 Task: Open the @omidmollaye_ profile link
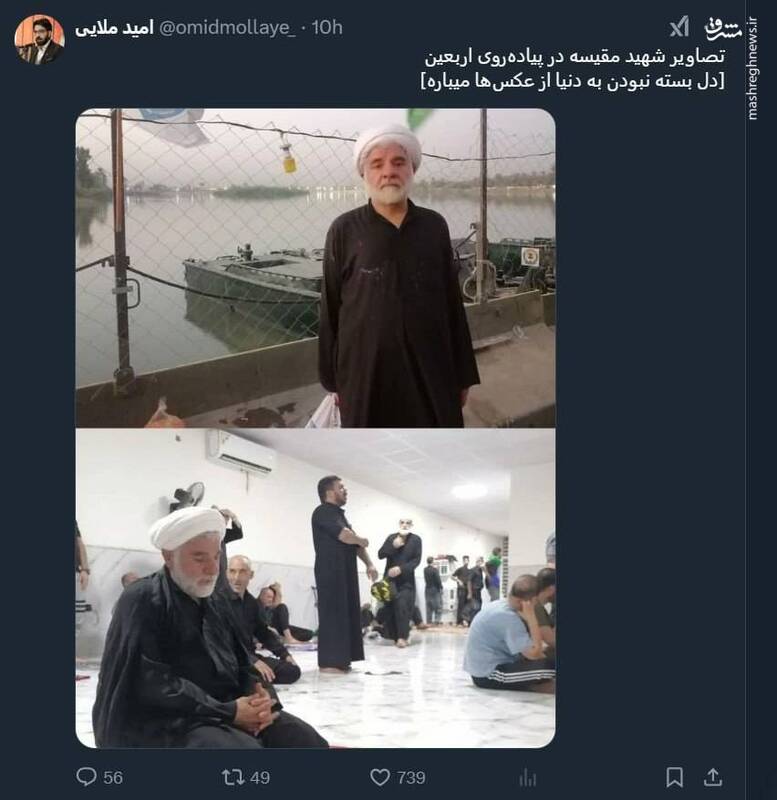tap(234, 27)
